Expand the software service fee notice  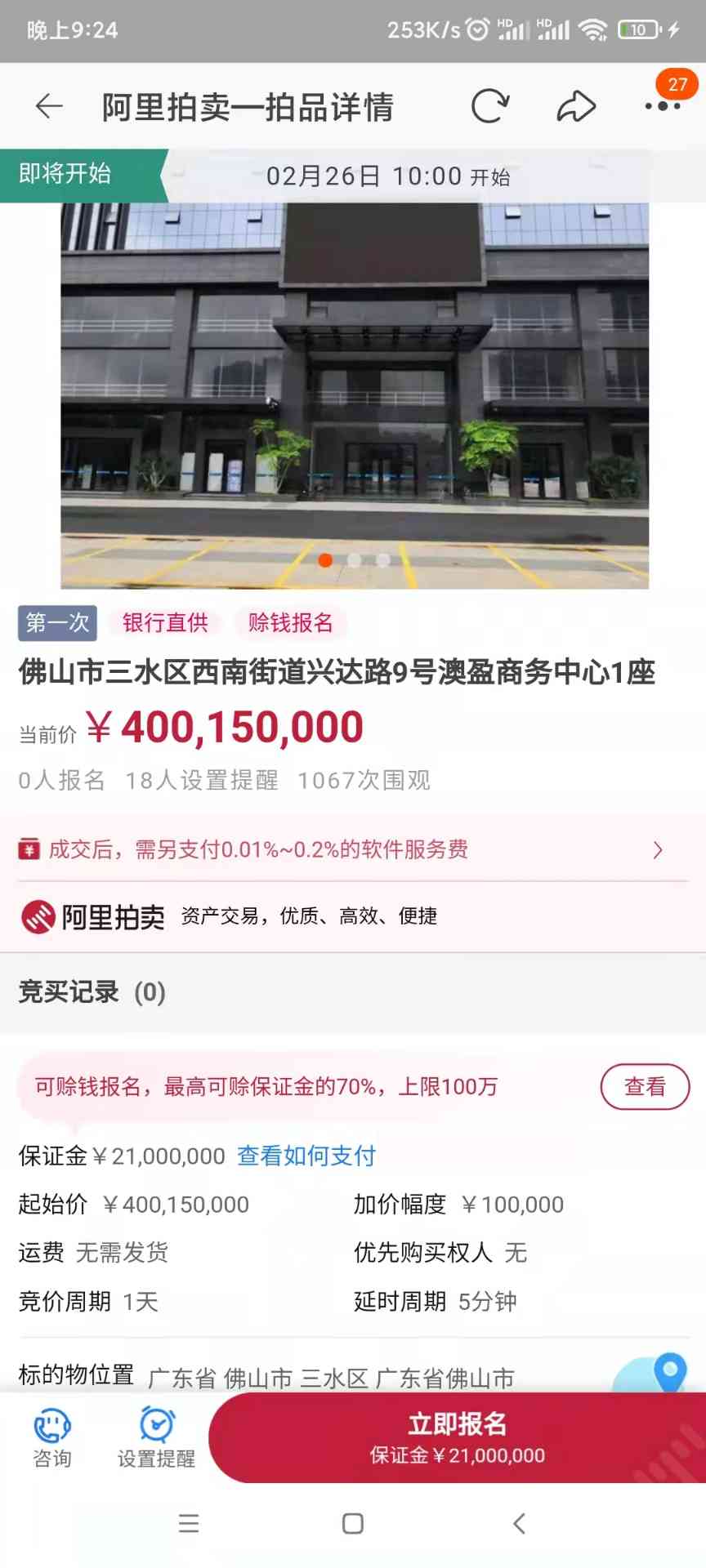(658, 850)
